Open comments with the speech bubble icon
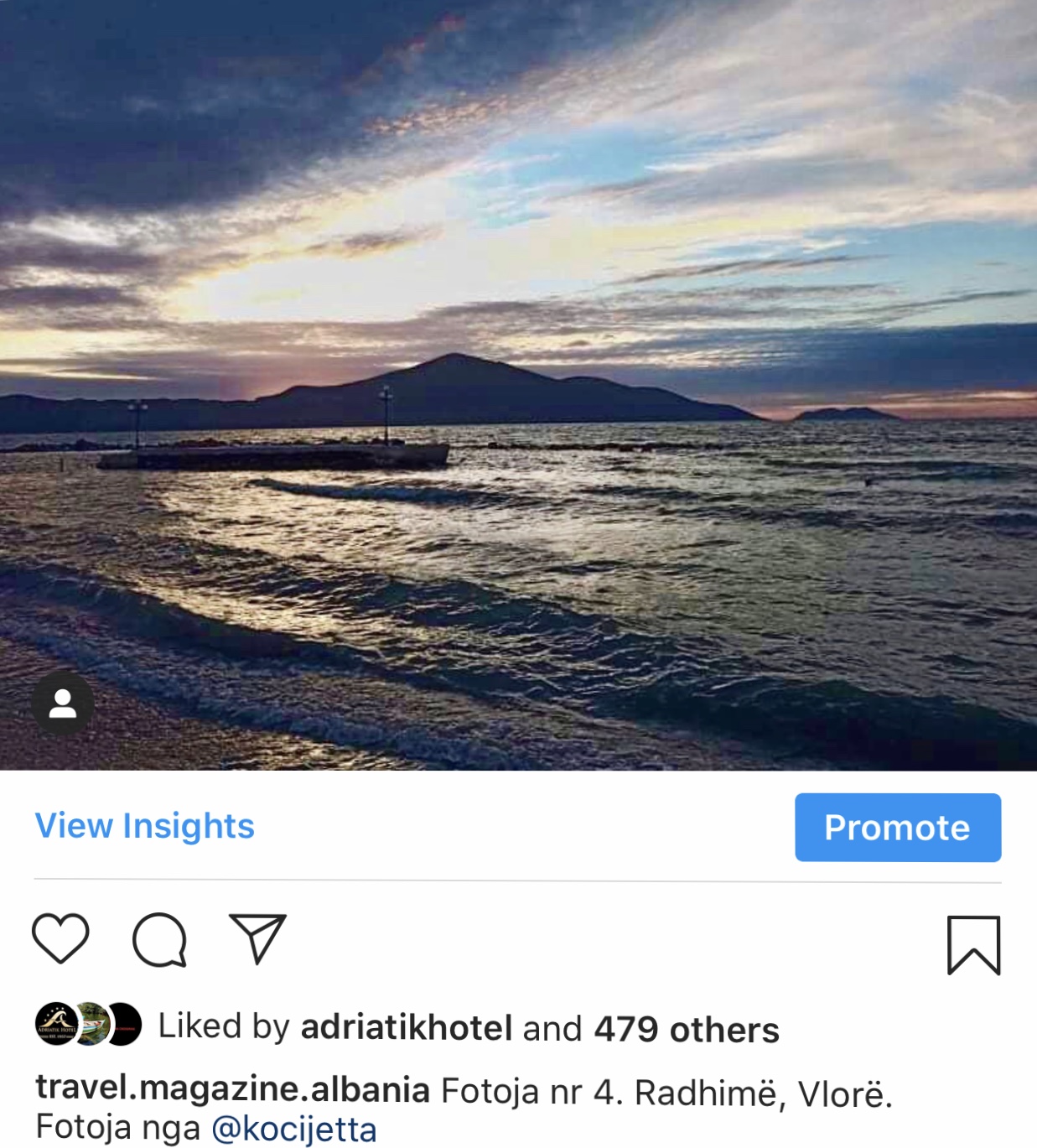 coord(159,939)
